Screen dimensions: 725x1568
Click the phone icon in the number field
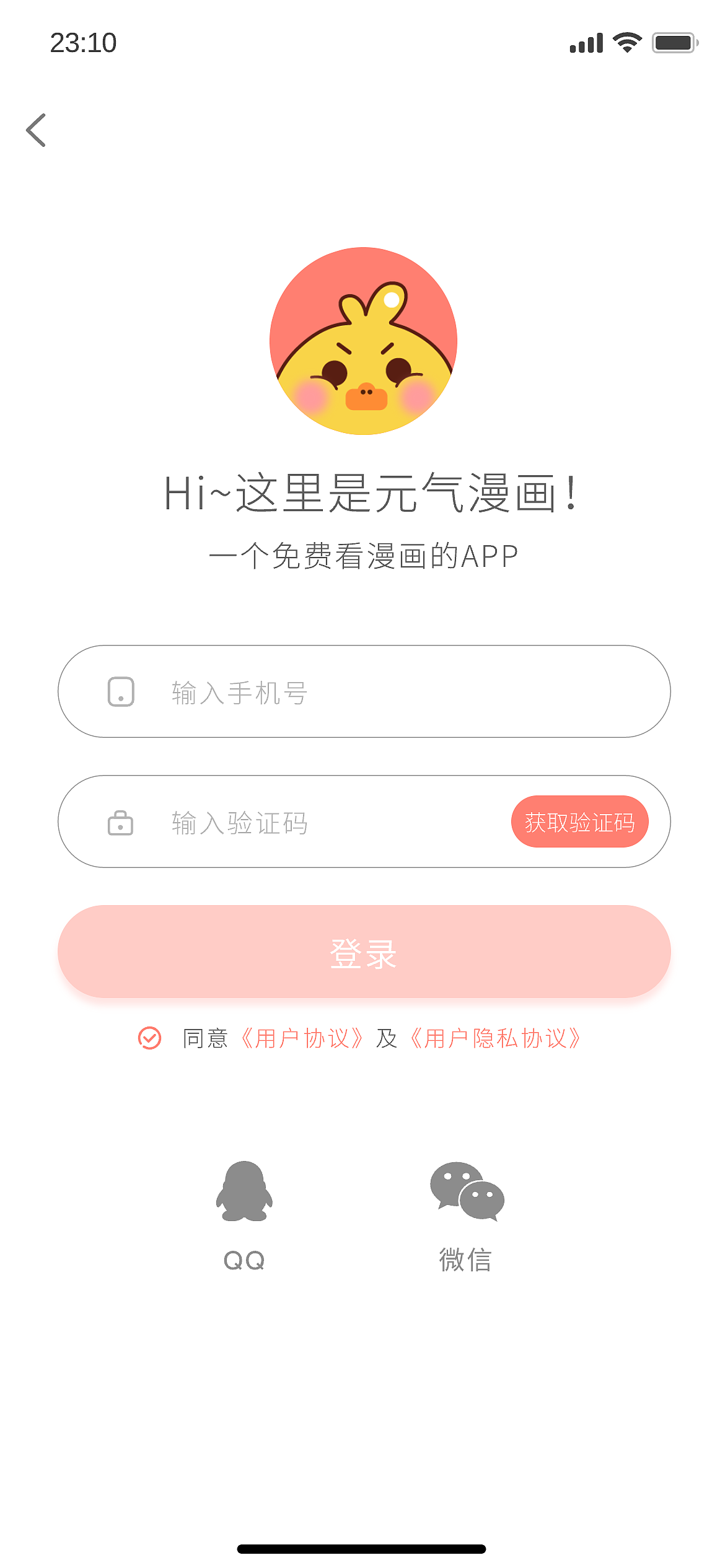(121, 694)
